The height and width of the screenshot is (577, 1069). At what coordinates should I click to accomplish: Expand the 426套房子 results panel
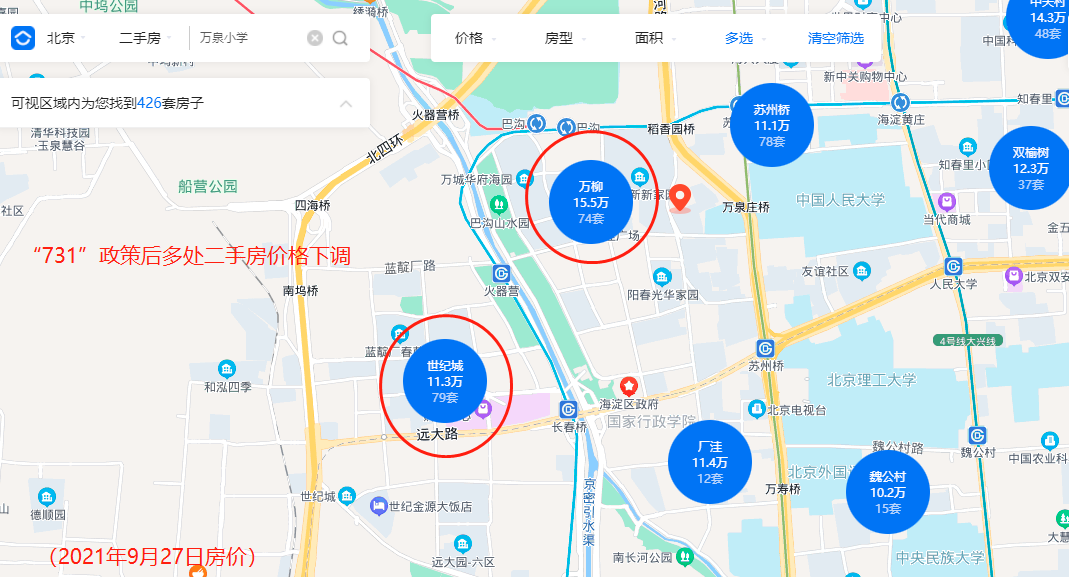(x=346, y=103)
